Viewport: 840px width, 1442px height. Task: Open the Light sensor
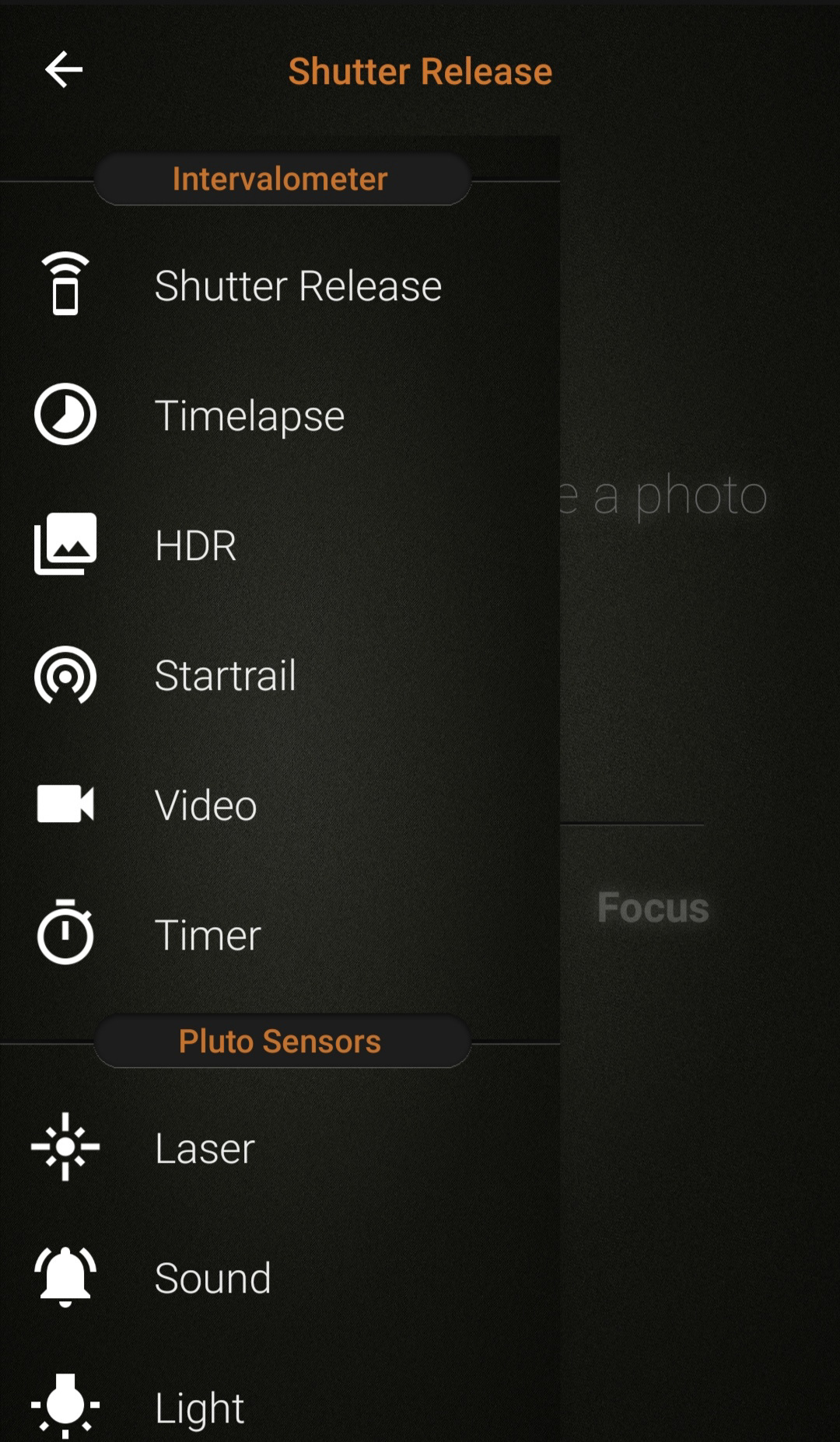[x=199, y=1407]
